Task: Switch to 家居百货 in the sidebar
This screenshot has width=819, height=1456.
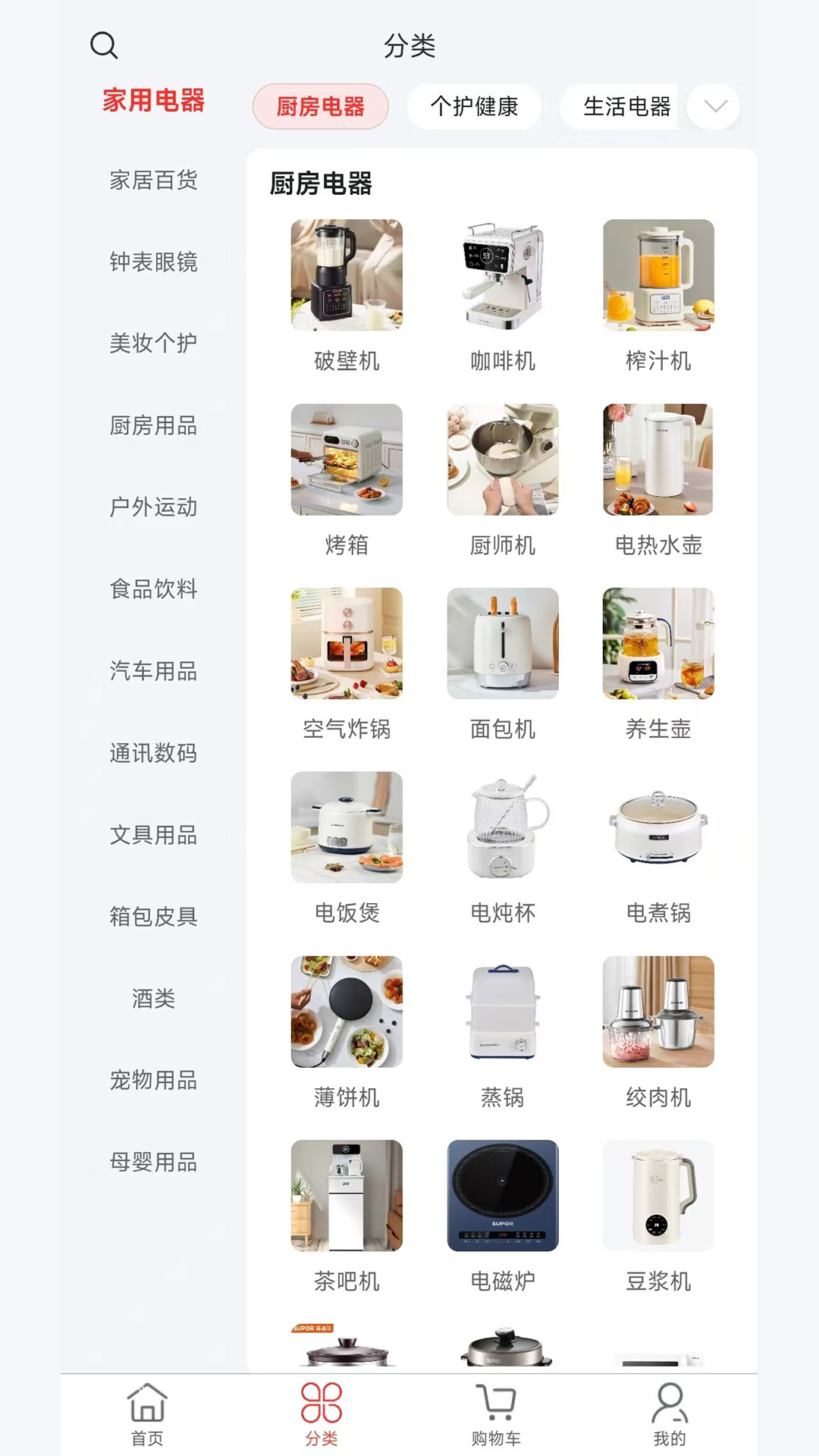Action: (x=153, y=180)
